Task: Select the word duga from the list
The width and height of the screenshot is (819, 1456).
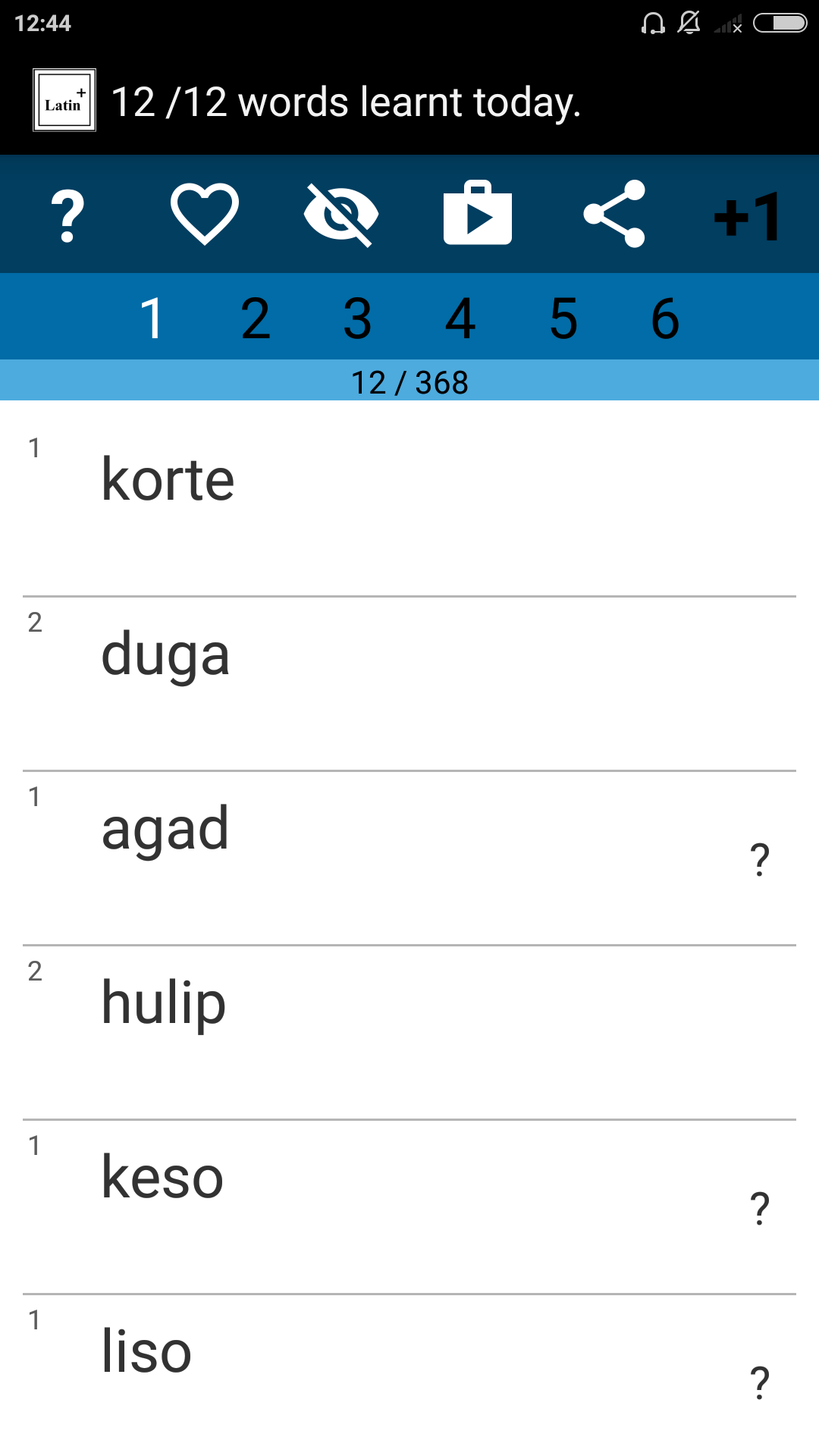Action: (x=166, y=654)
